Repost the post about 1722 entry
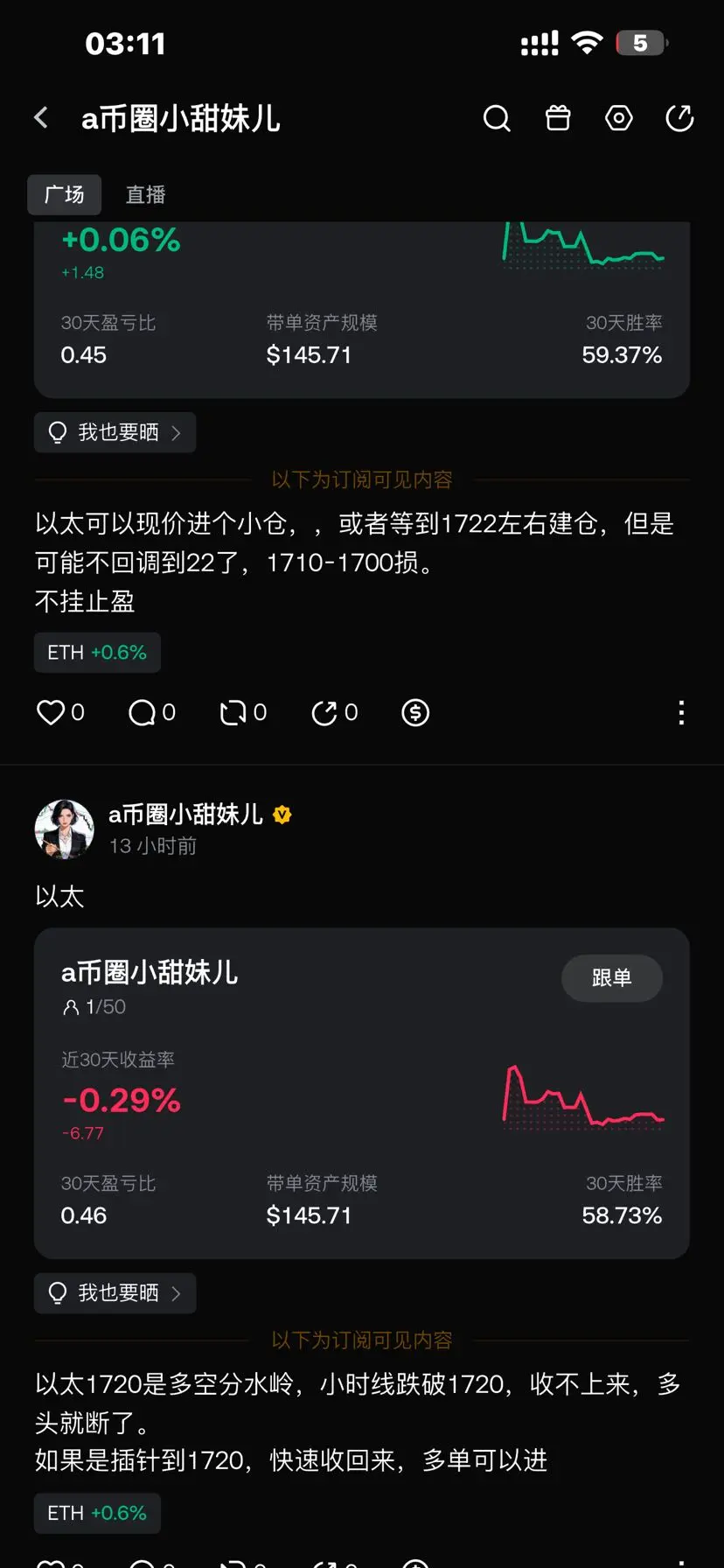 [243, 713]
